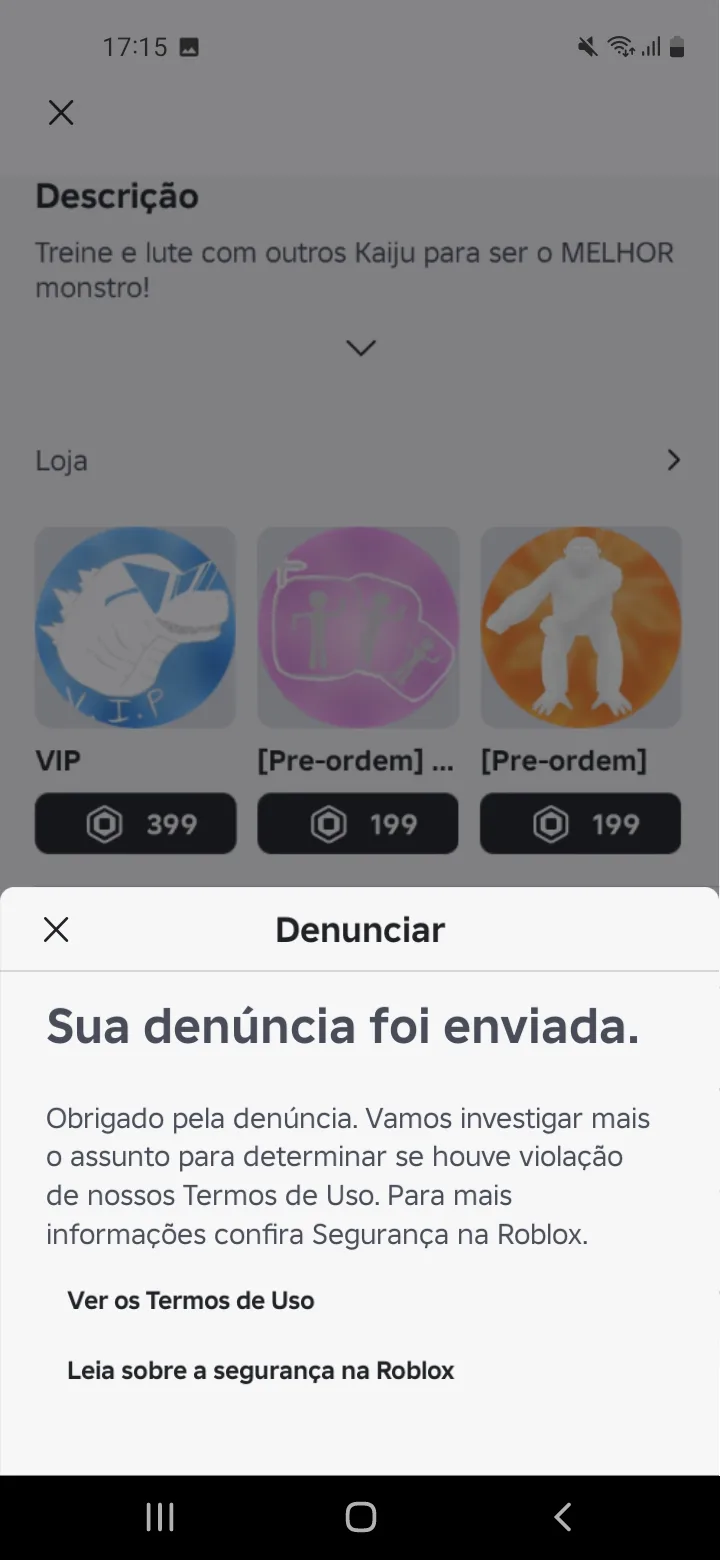Screen dimensions: 720x1560
Task: Open the orange [Pre-ordem] gorilla tile
Action: pyautogui.click(x=581, y=627)
